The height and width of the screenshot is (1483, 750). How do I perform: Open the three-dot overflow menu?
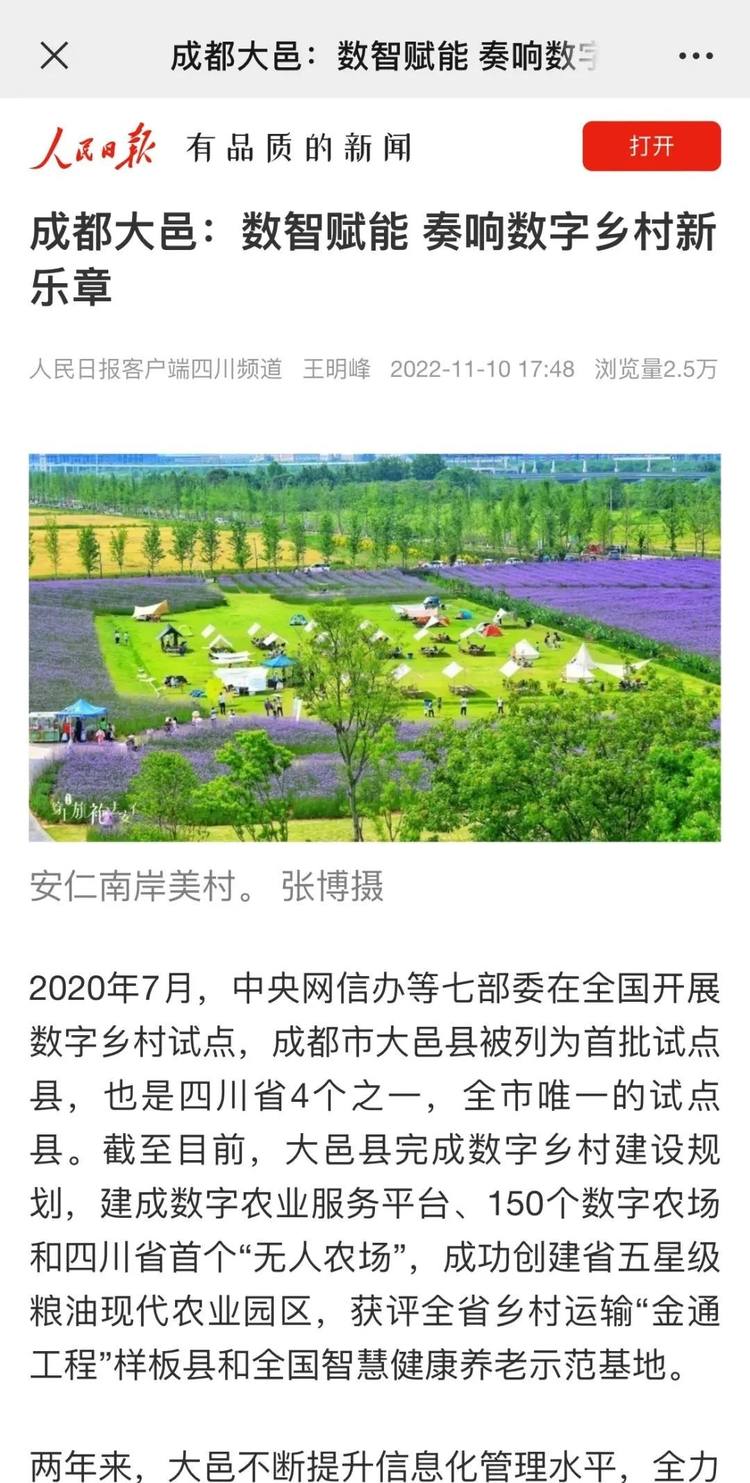(x=696, y=56)
